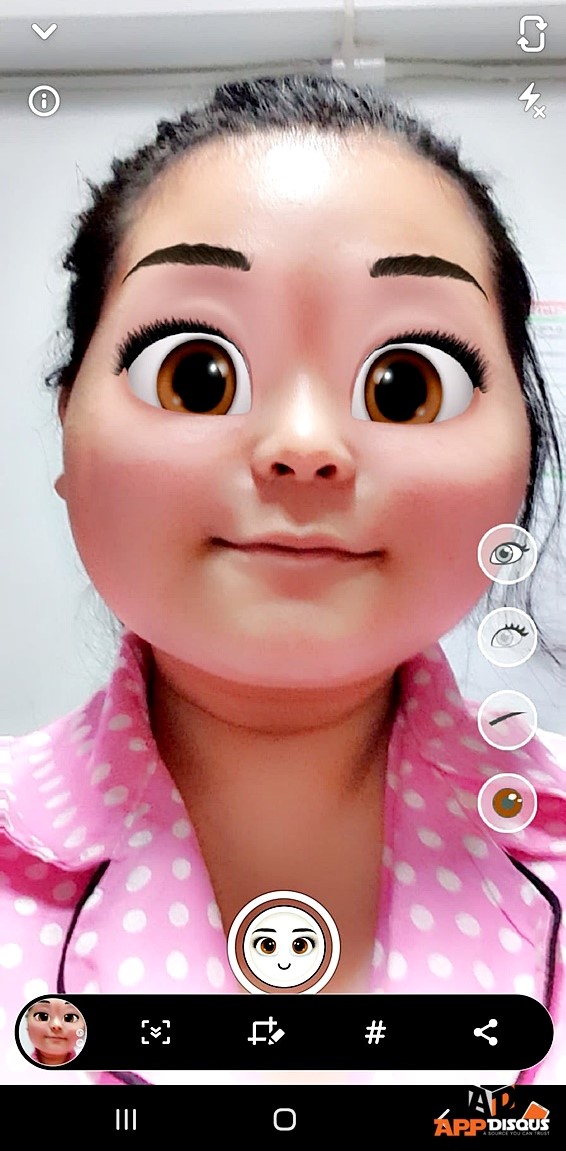566x1151 pixels.
Task: Pick the eyebrow style option
Action: 507,719
